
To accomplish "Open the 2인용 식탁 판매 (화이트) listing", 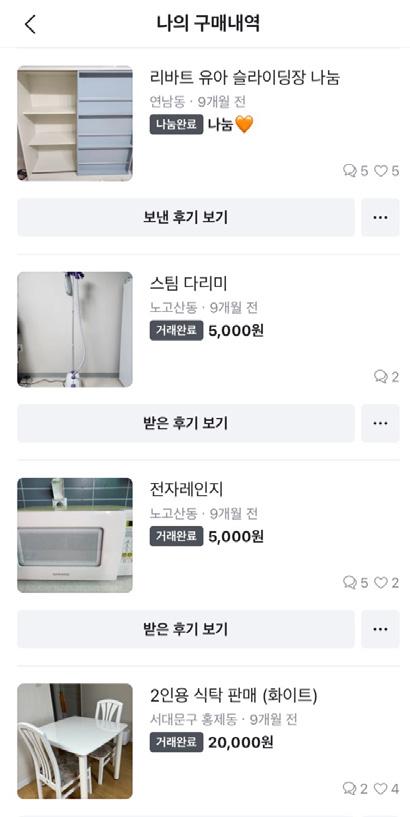I will (x=233, y=695).
